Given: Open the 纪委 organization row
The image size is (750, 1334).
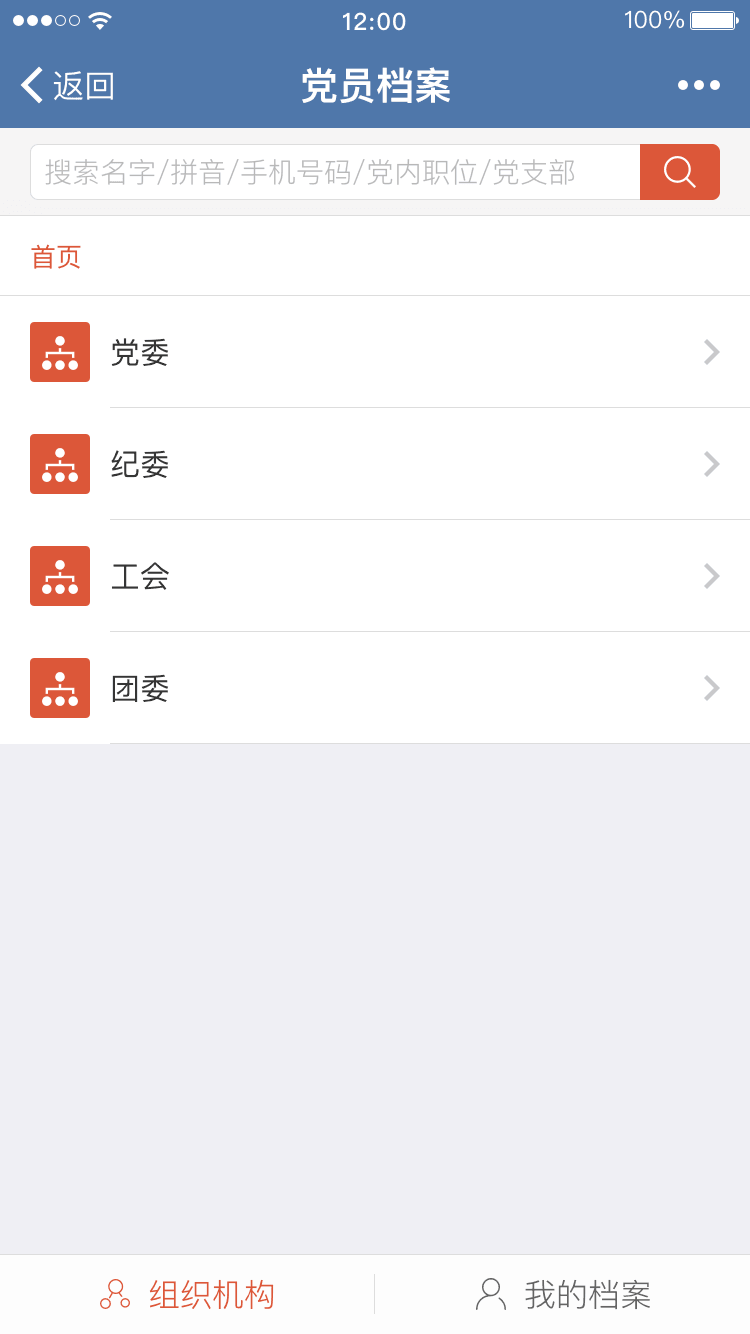Looking at the screenshot, I should pyautogui.click(x=375, y=464).
